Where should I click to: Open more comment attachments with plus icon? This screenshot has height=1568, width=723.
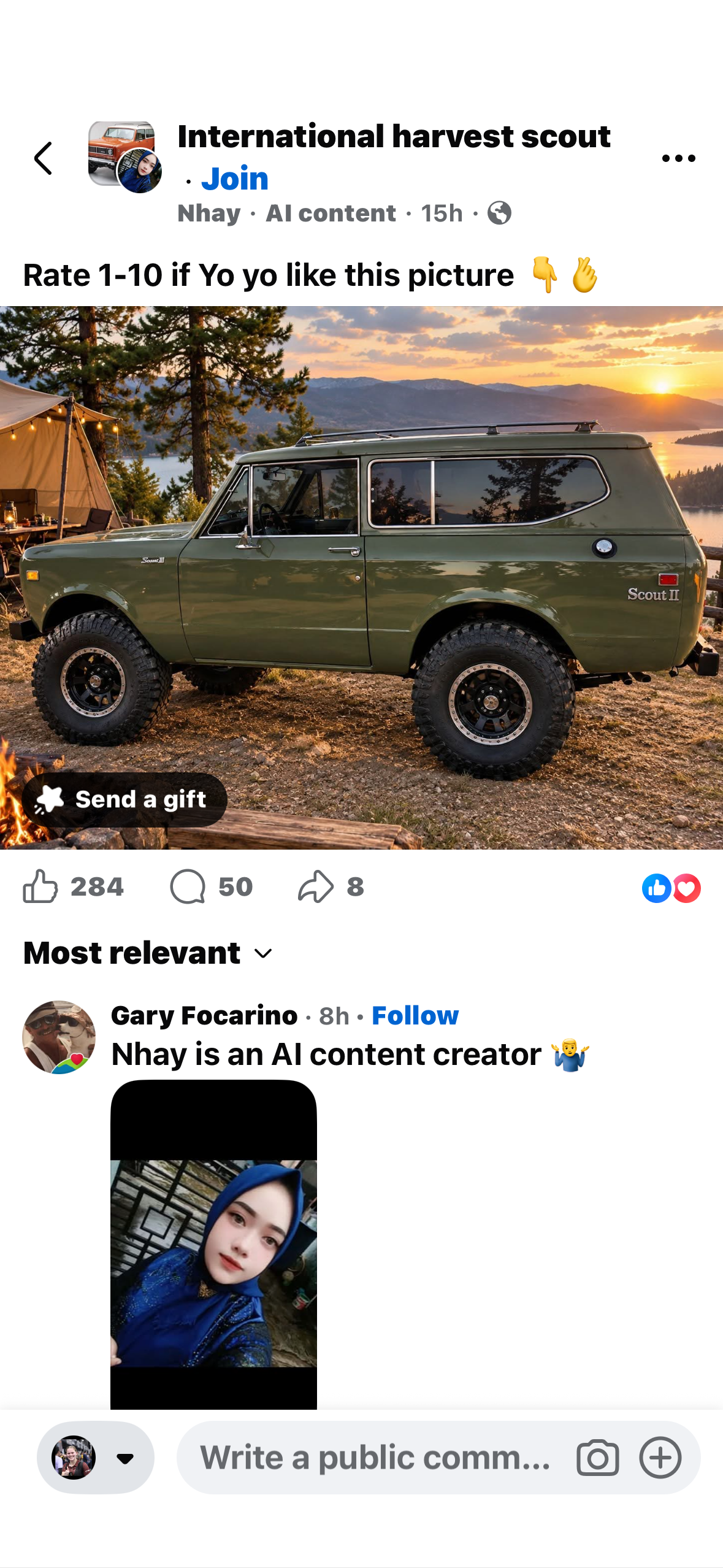coord(660,1458)
